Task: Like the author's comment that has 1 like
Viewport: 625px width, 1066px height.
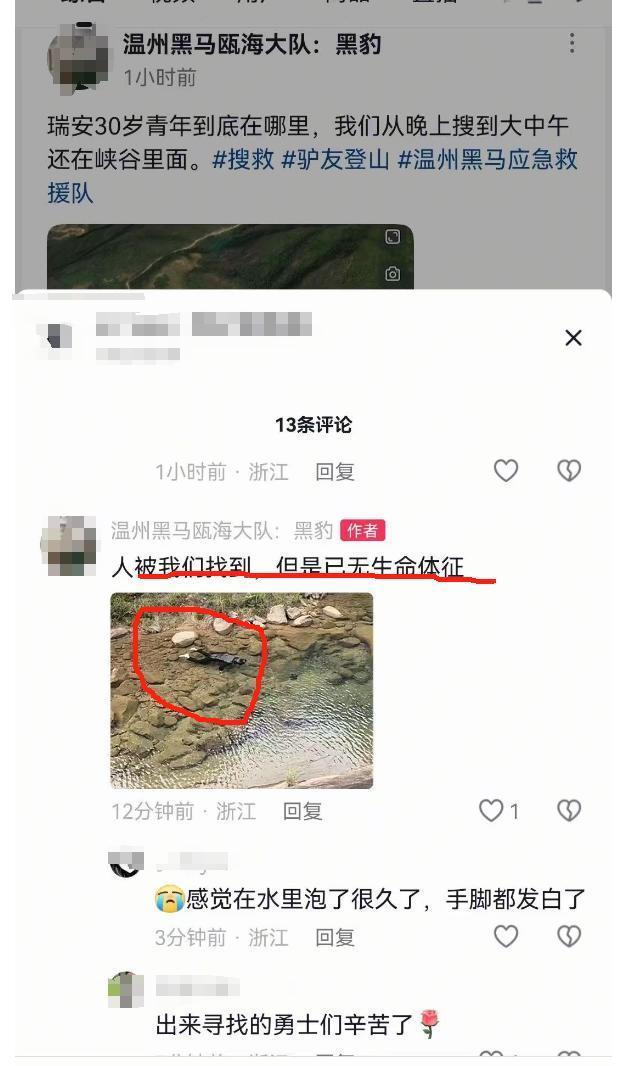Action: click(x=491, y=811)
